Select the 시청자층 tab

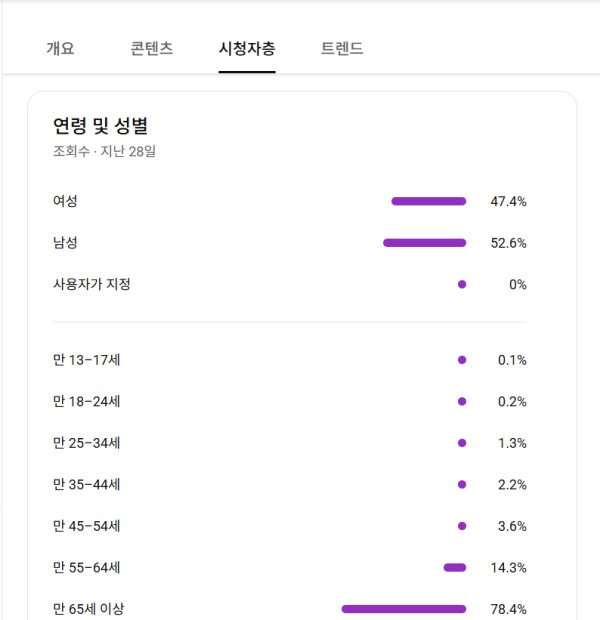point(247,48)
